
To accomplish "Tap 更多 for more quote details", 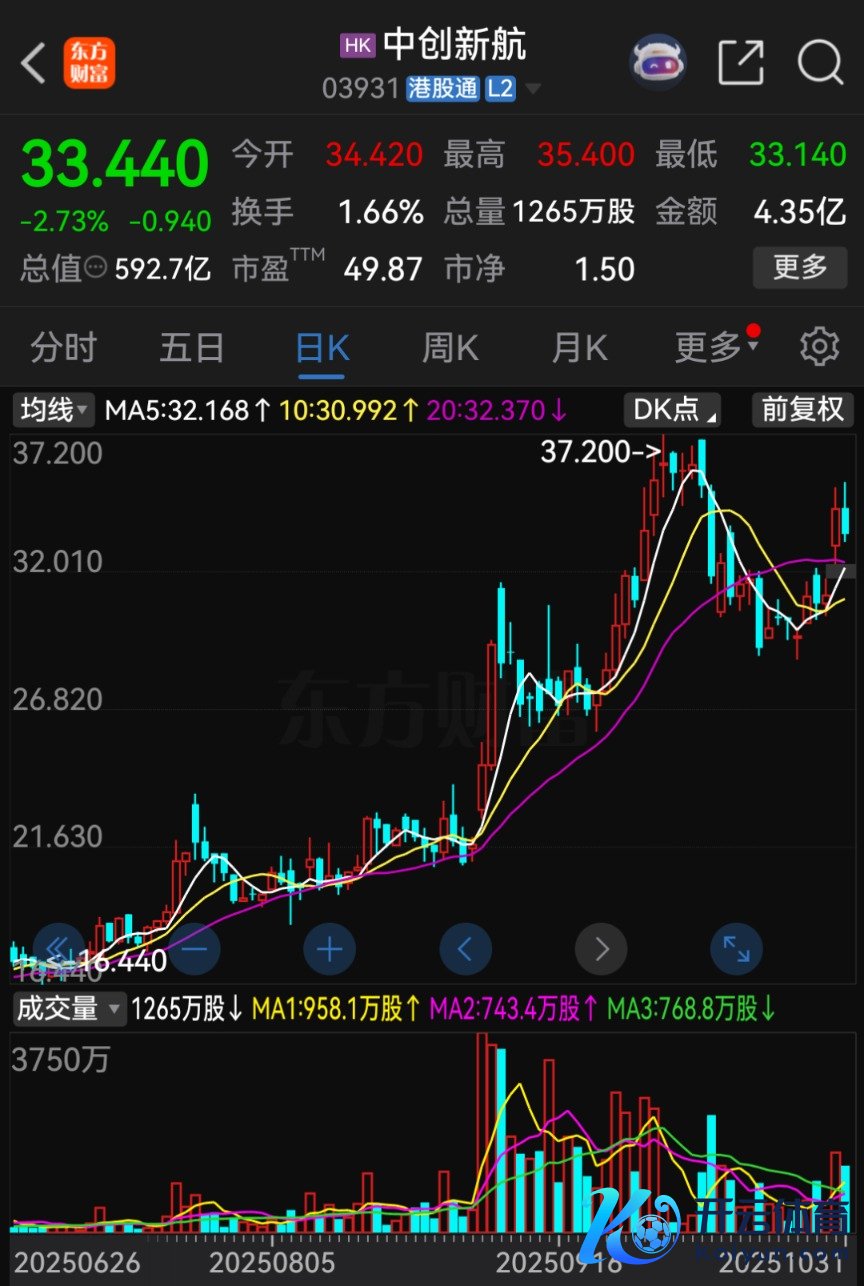I will pyautogui.click(x=800, y=267).
